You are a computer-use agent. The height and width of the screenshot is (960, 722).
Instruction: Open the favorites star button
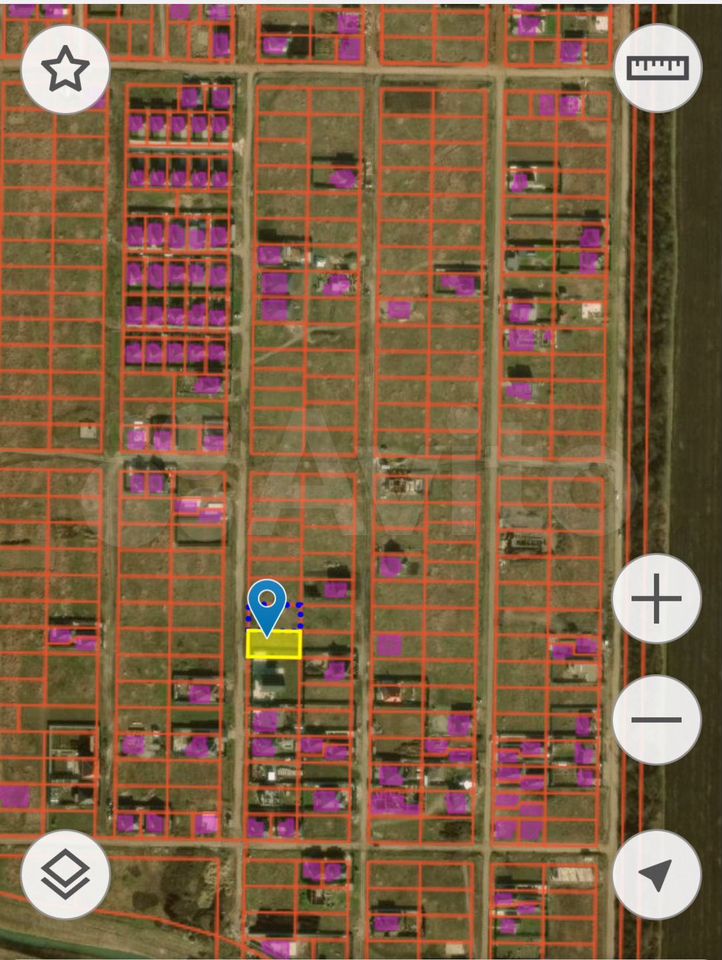[x=65, y=69]
